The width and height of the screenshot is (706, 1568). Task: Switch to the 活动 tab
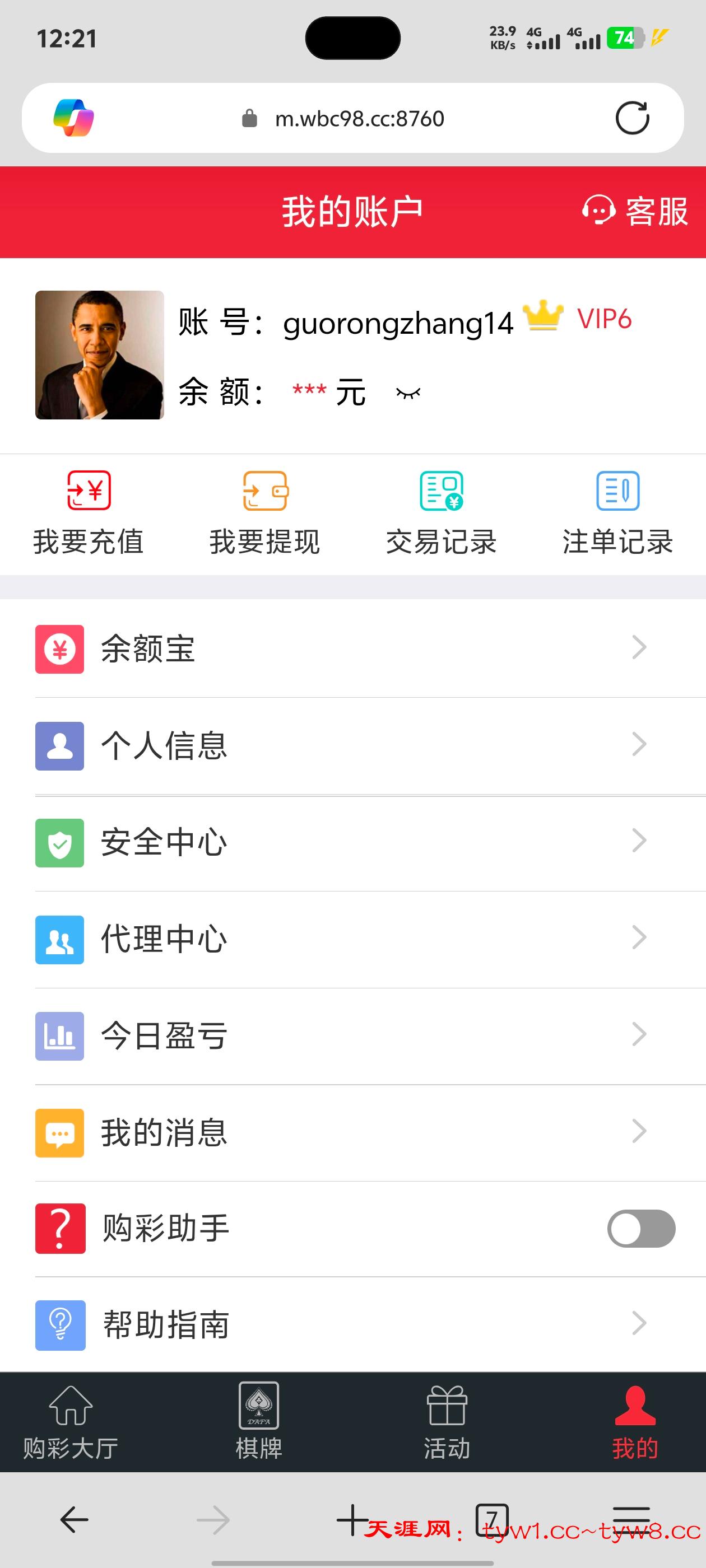coord(447,1422)
